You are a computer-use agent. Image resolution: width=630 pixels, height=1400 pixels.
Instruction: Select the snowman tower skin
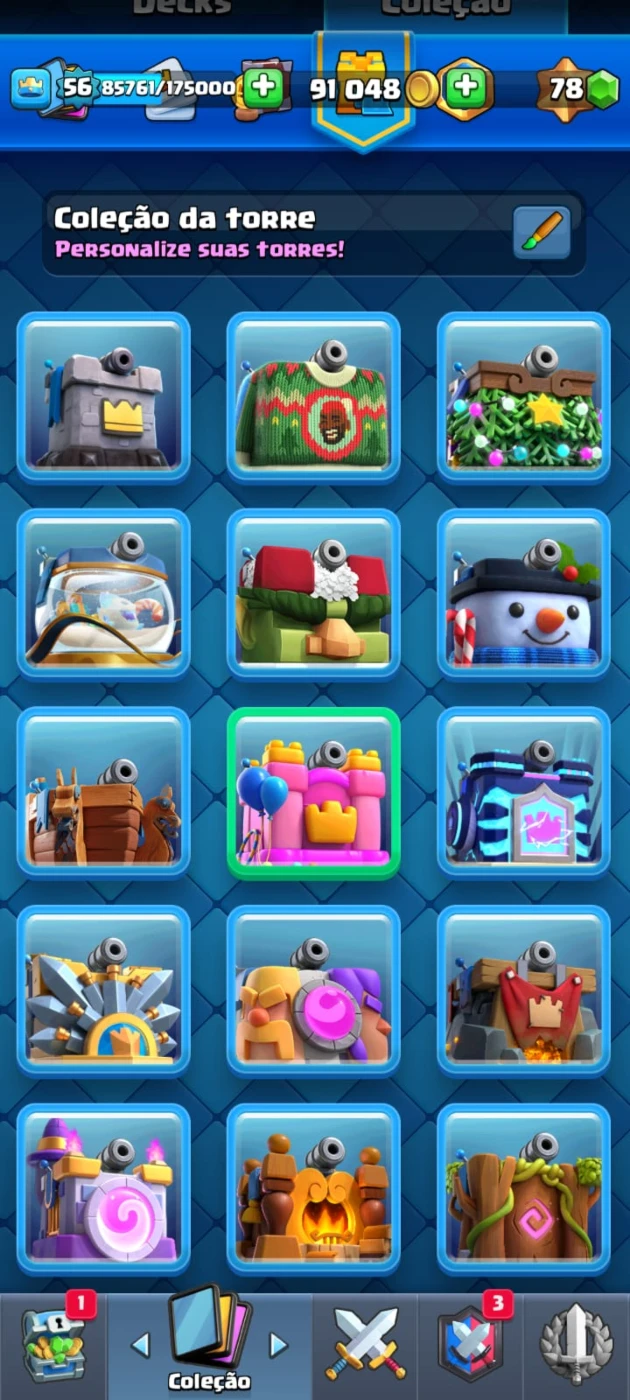click(524, 594)
